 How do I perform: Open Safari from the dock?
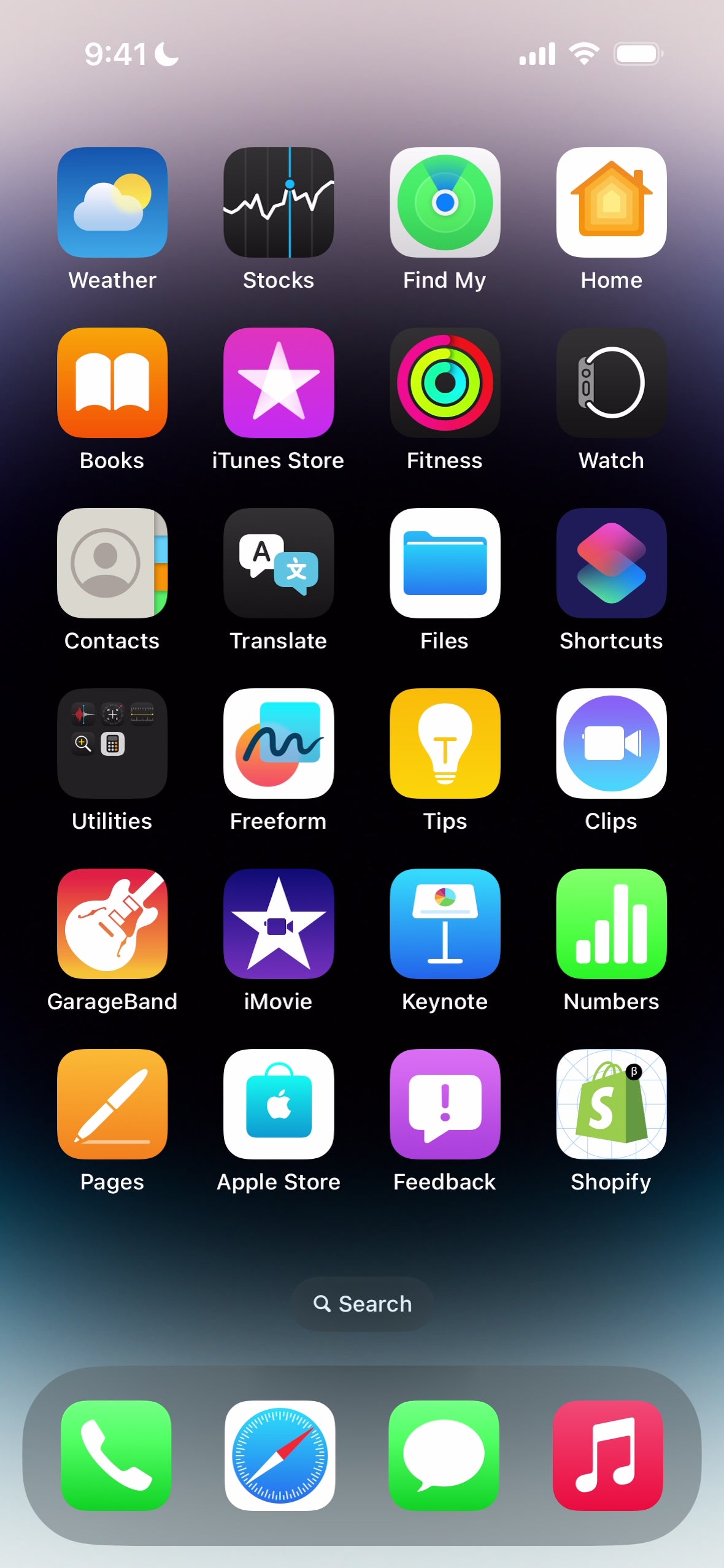coord(280,1455)
